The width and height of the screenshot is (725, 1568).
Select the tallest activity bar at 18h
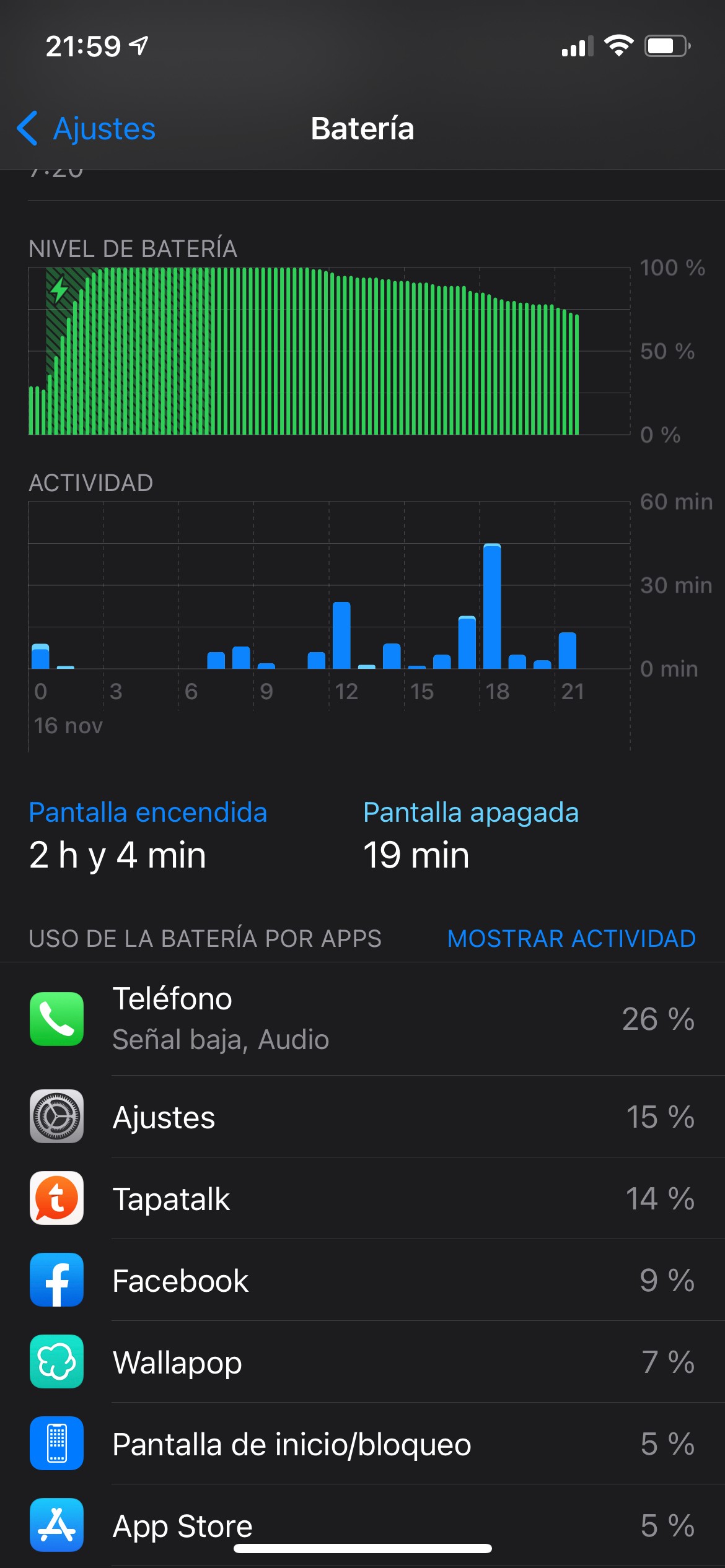coord(492,606)
